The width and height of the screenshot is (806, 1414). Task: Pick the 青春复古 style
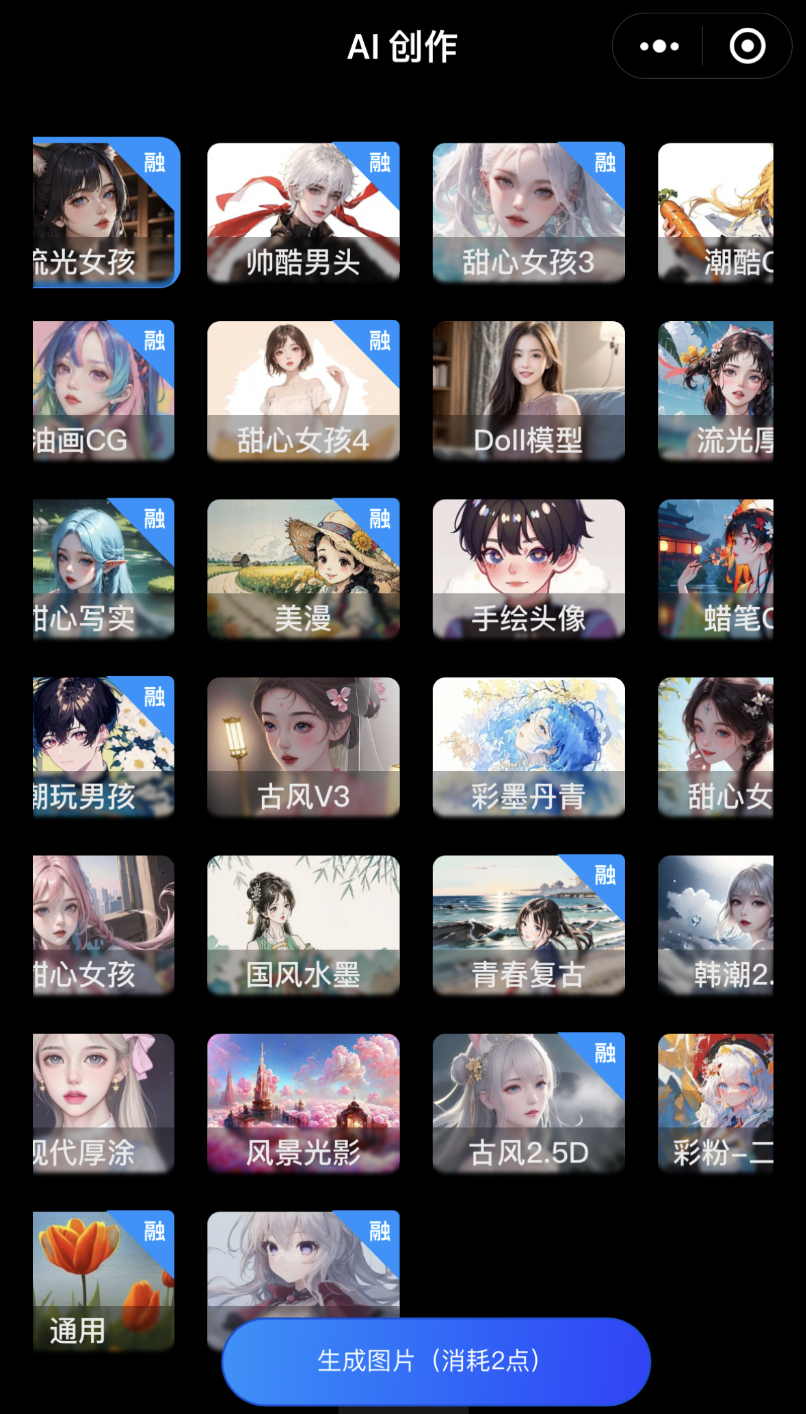pyautogui.click(x=528, y=924)
